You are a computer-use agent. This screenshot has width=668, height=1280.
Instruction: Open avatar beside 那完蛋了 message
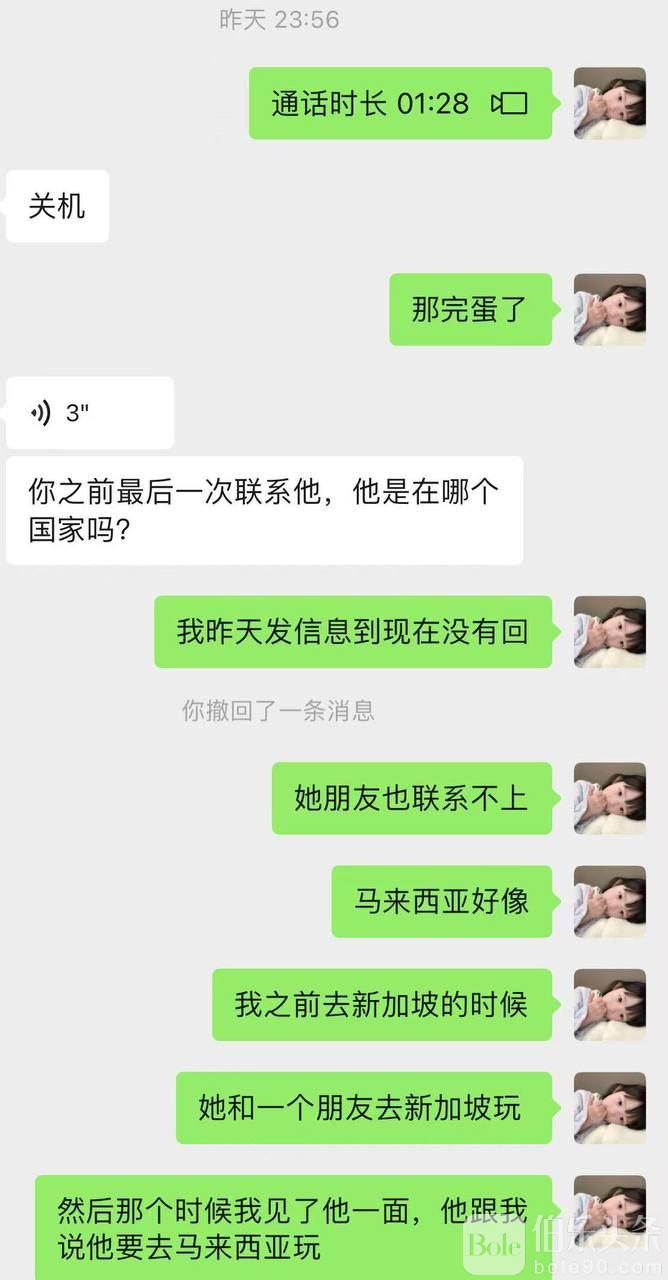point(609,309)
